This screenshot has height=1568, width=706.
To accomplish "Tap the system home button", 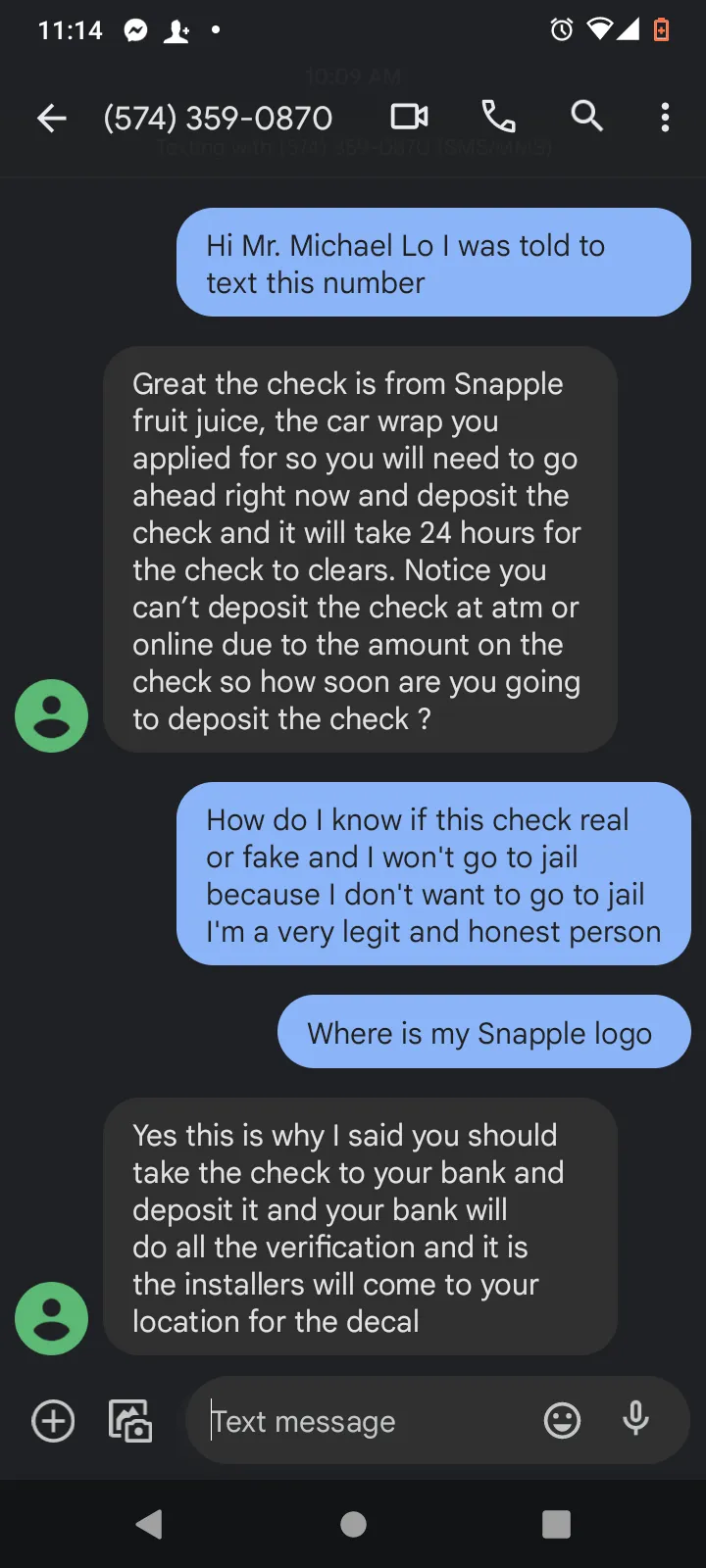I will pyautogui.click(x=353, y=1524).
